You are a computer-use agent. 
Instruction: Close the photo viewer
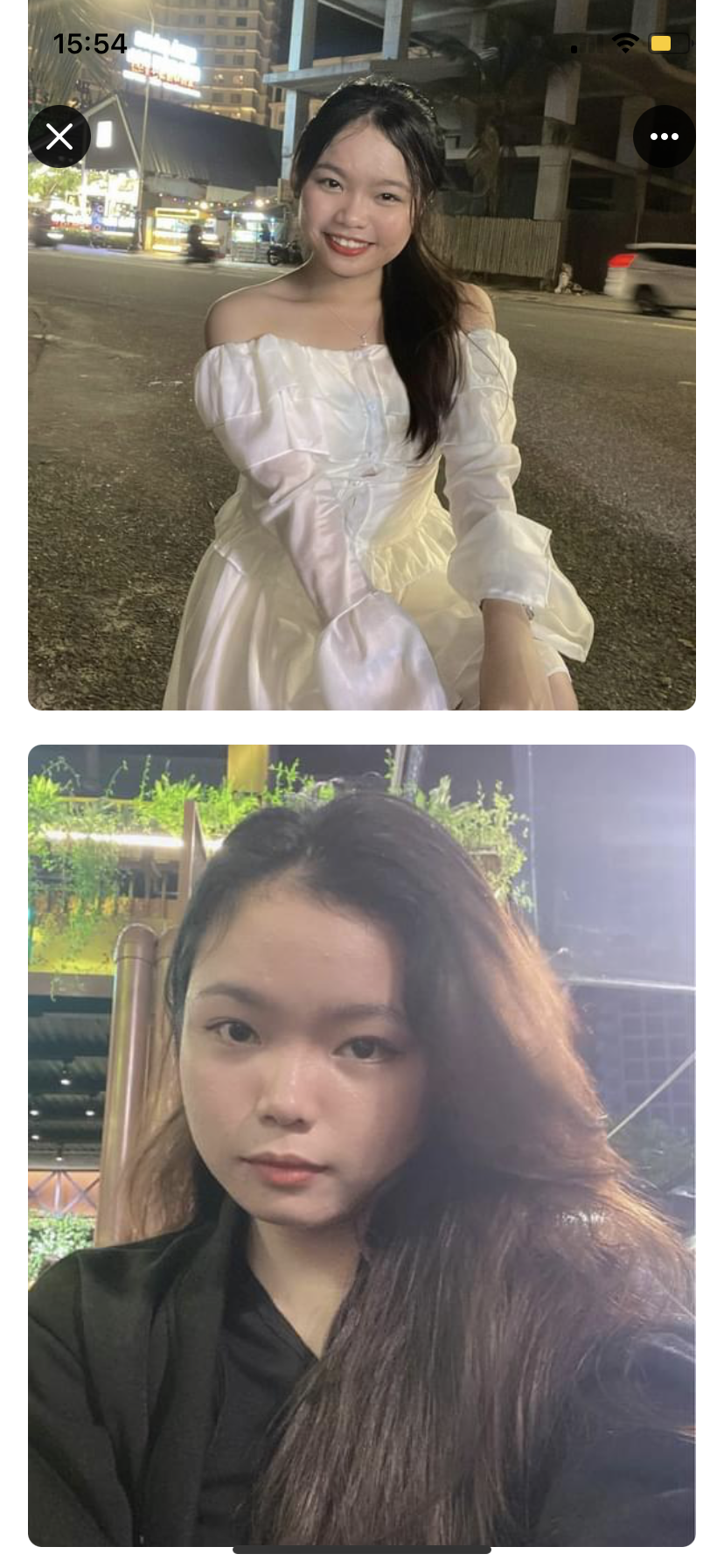pyautogui.click(x=59, y=136)
